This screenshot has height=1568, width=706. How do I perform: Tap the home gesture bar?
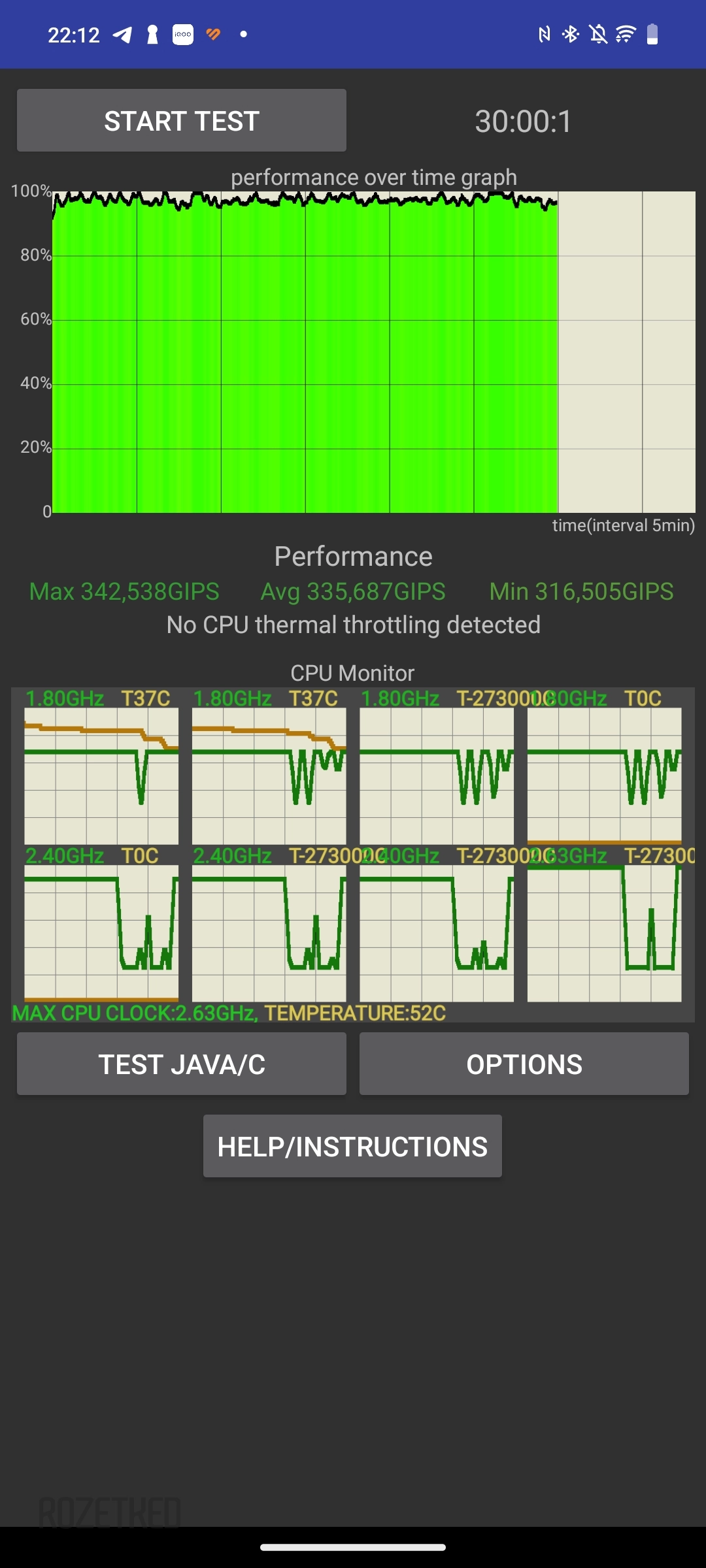point(353,1547)
